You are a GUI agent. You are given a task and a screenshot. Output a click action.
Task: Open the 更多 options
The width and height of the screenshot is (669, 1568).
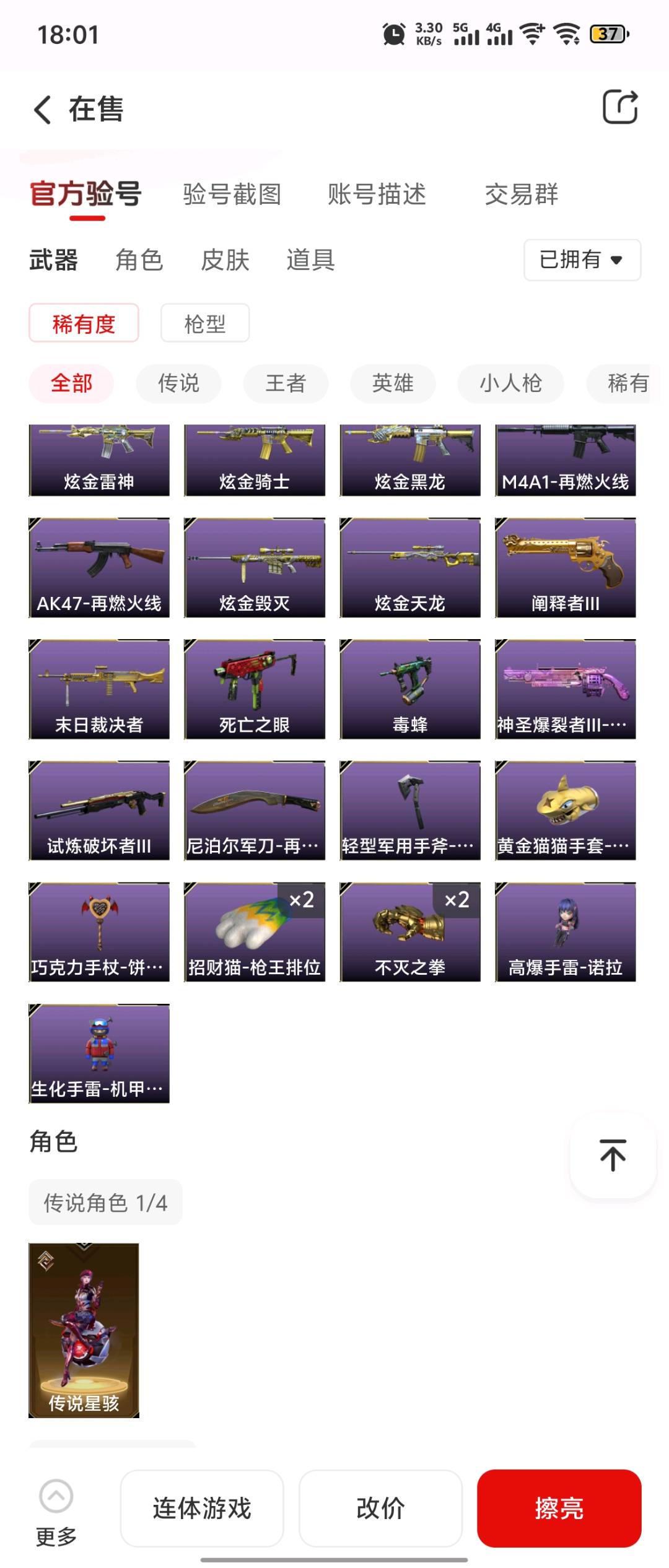pyautogui.click(x=56, y=1511)
